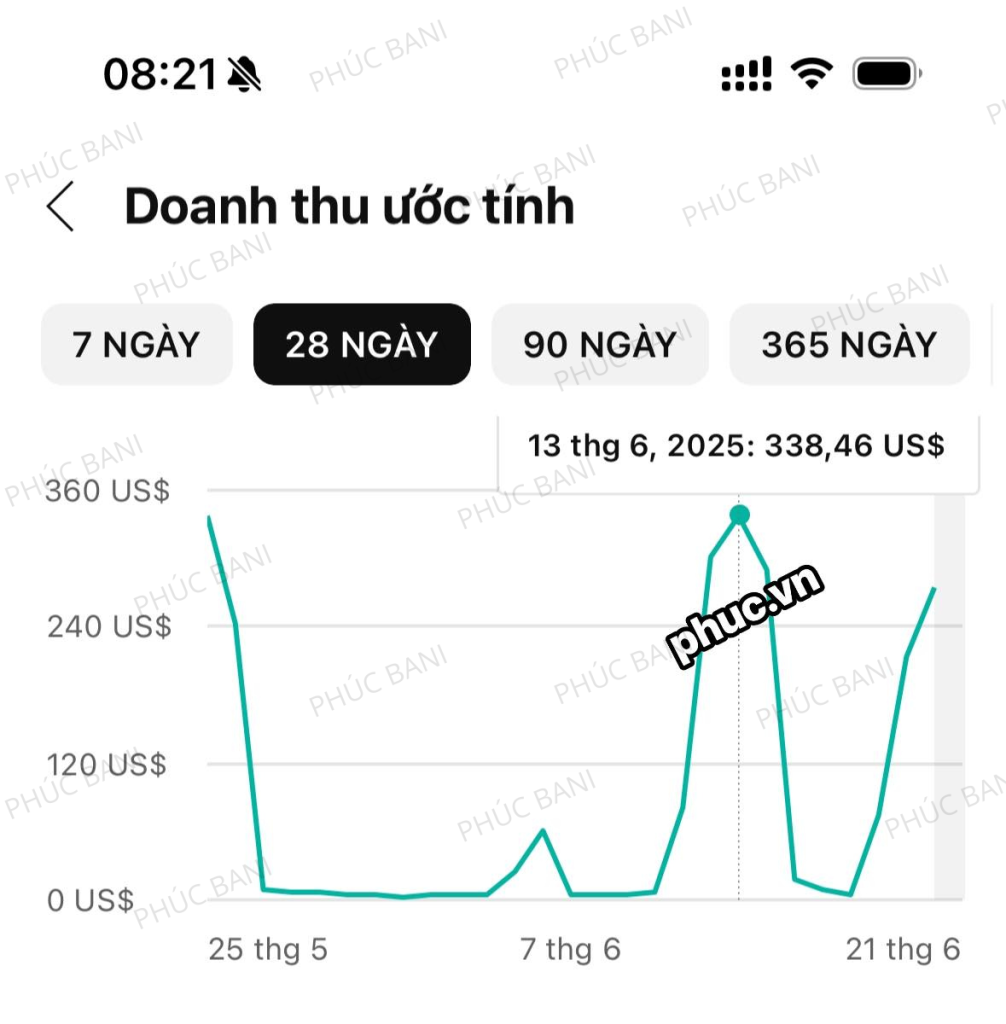Select the 7 NGÀY time range
The height and width of the screenshot is (1024, 1006).
pyautogui.click(x=136, y=344)
